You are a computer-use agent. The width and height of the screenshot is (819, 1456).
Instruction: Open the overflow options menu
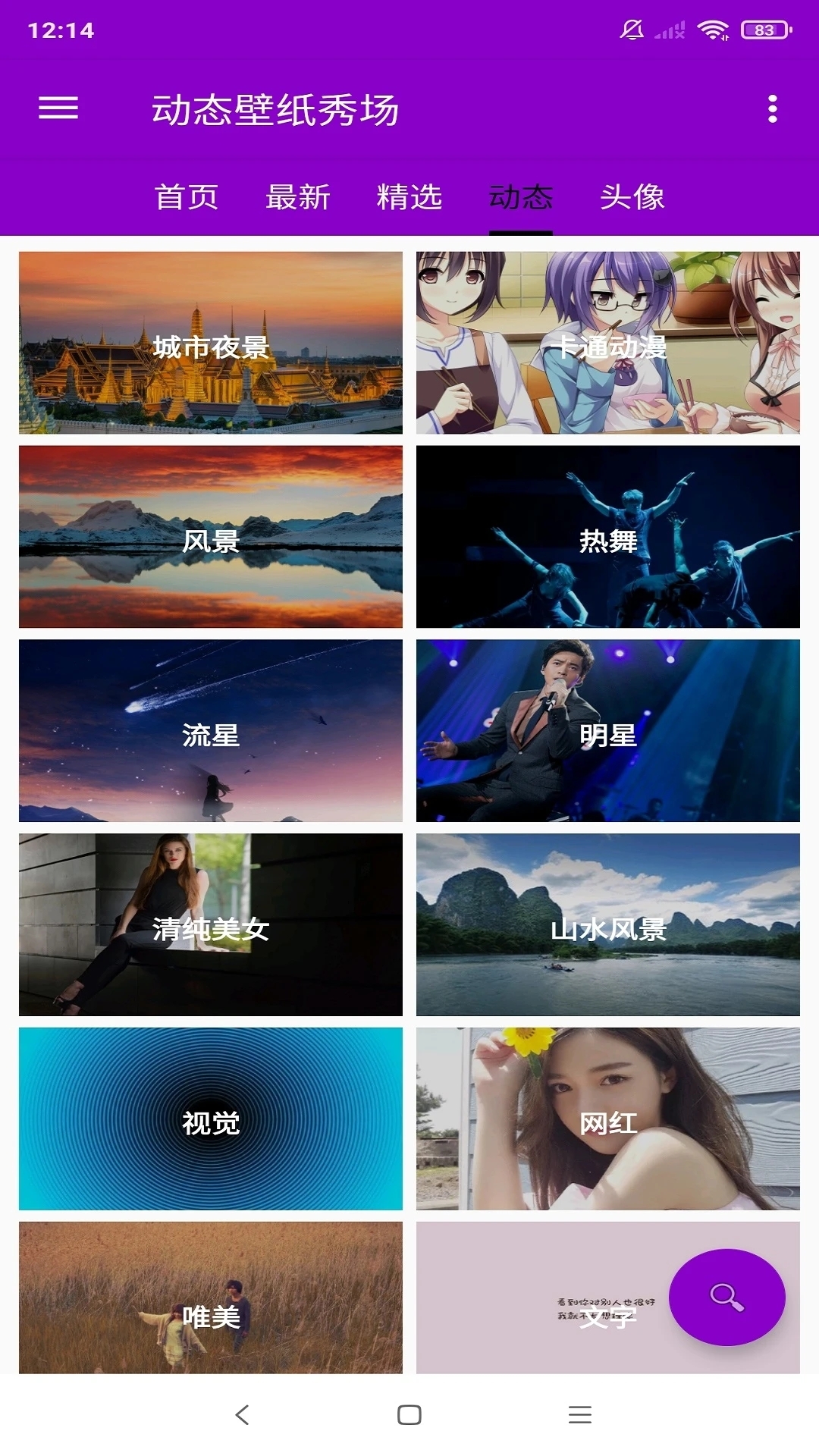(x=773, y=109)
